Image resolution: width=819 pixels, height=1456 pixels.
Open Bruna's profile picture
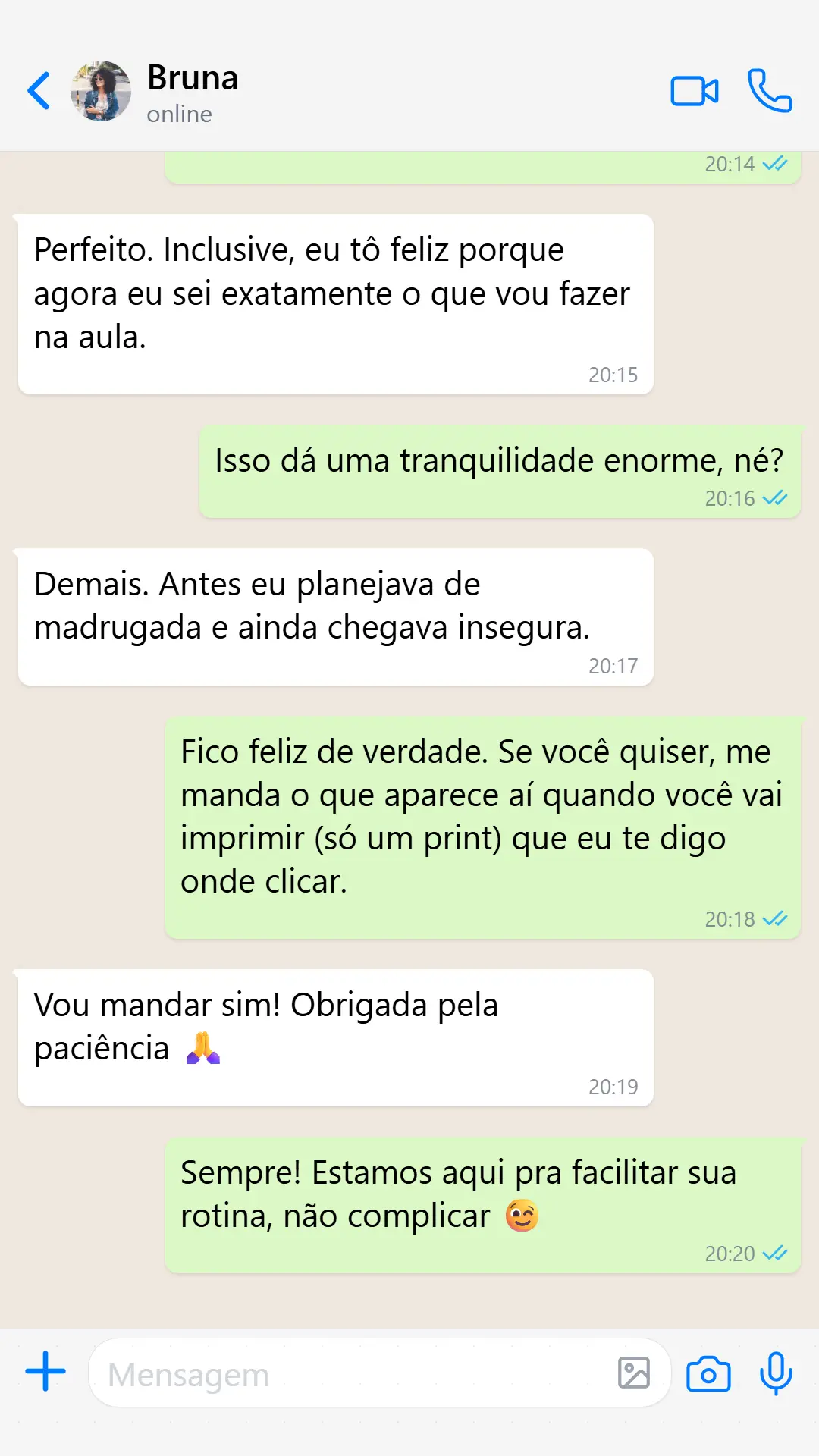(101, 91)
